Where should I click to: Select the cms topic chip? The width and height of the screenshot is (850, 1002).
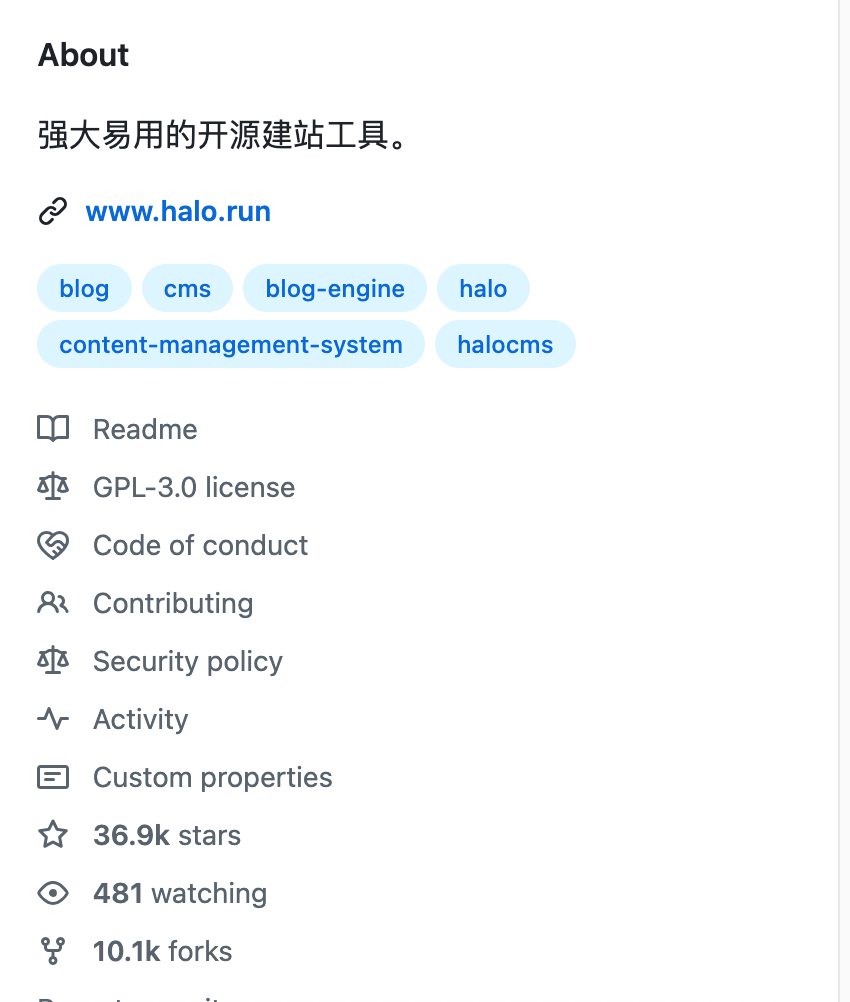point(187,289)
